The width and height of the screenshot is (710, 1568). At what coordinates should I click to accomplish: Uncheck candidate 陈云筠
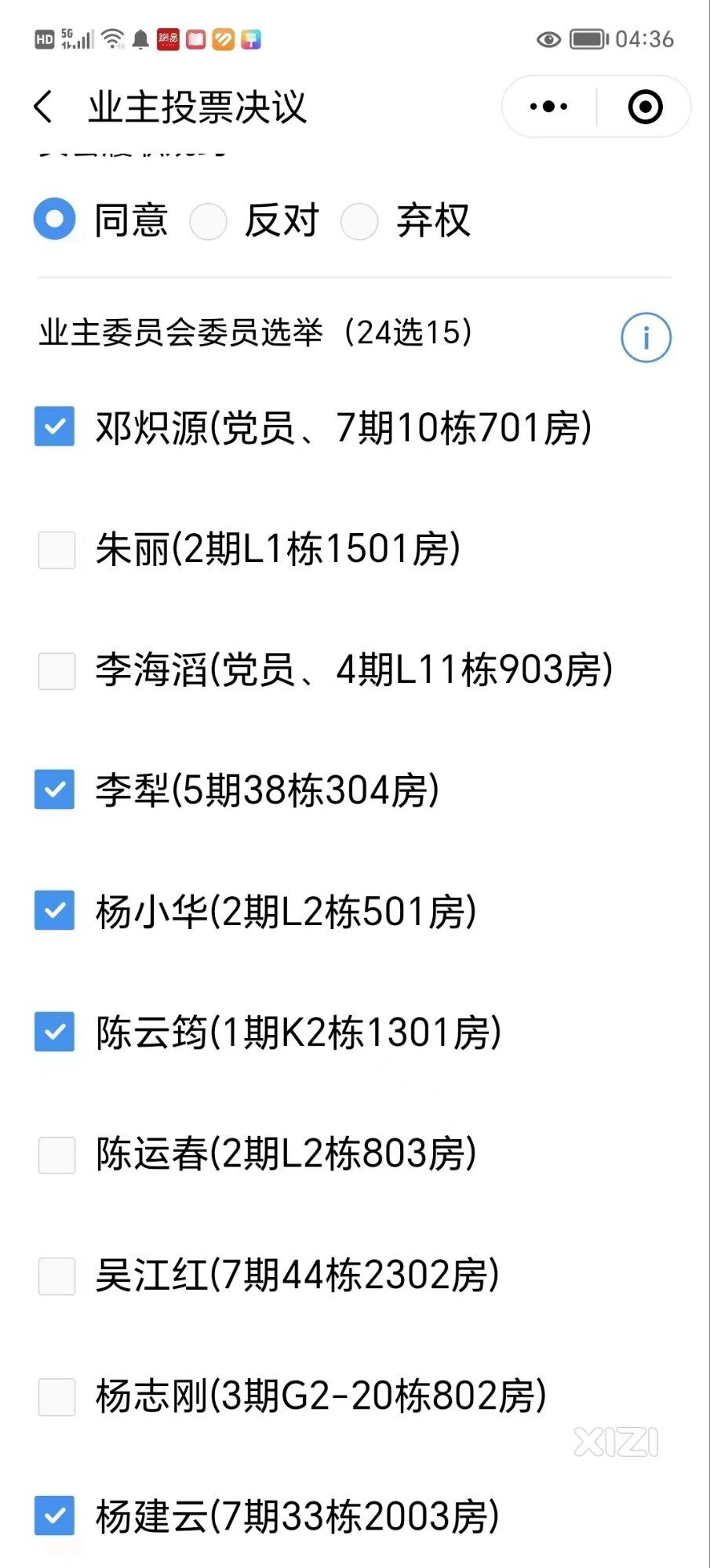55,1032
